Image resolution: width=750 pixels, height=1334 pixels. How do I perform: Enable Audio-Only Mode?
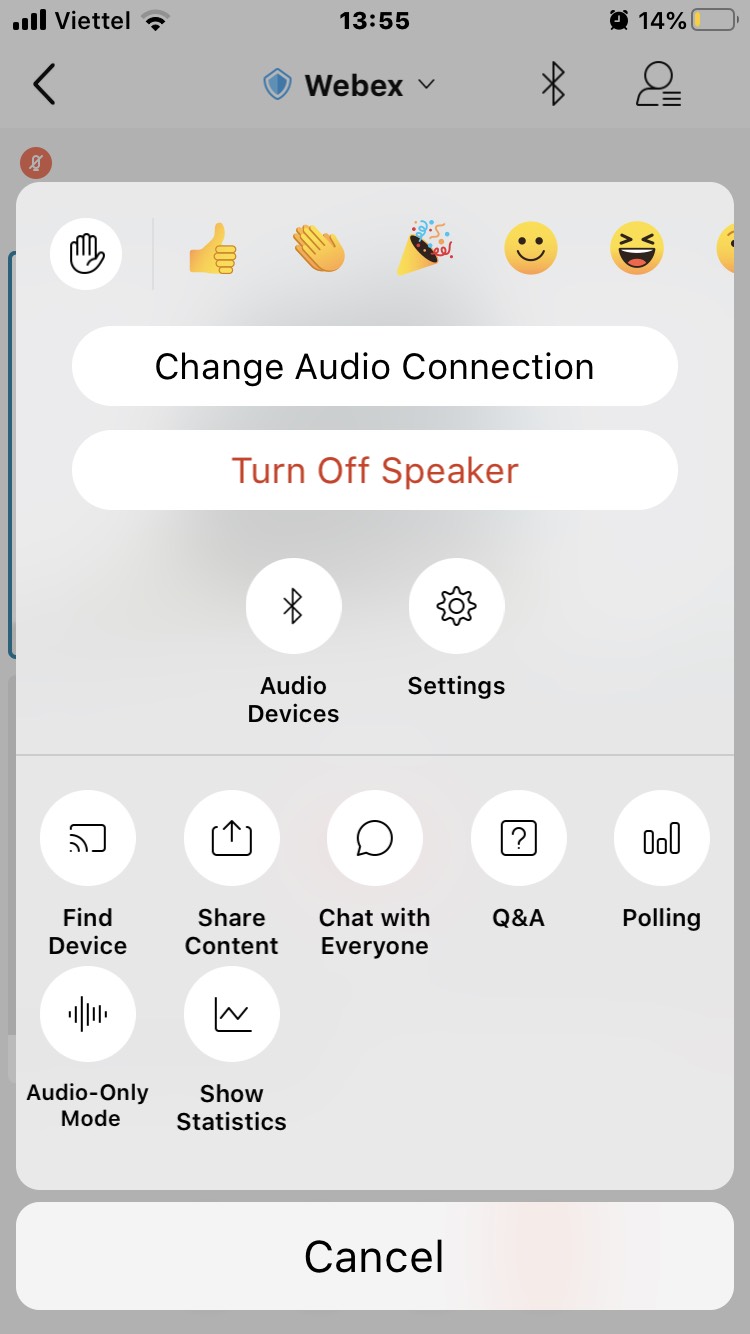(x=87, y=1013)
